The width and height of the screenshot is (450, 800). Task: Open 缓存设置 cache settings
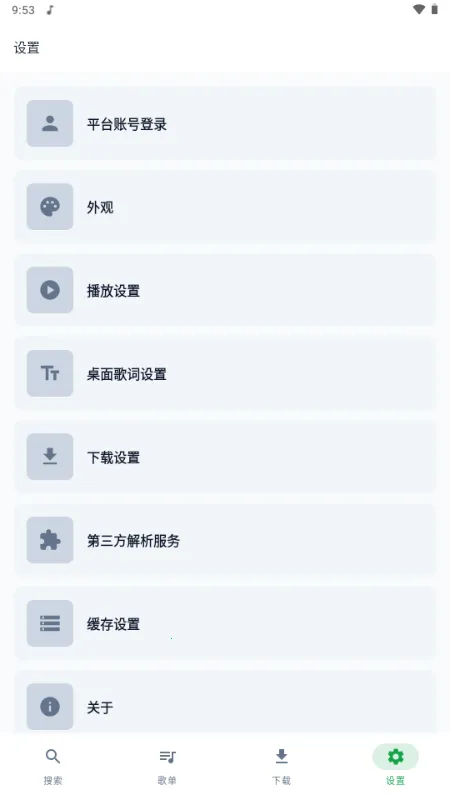tap(225, 623)
